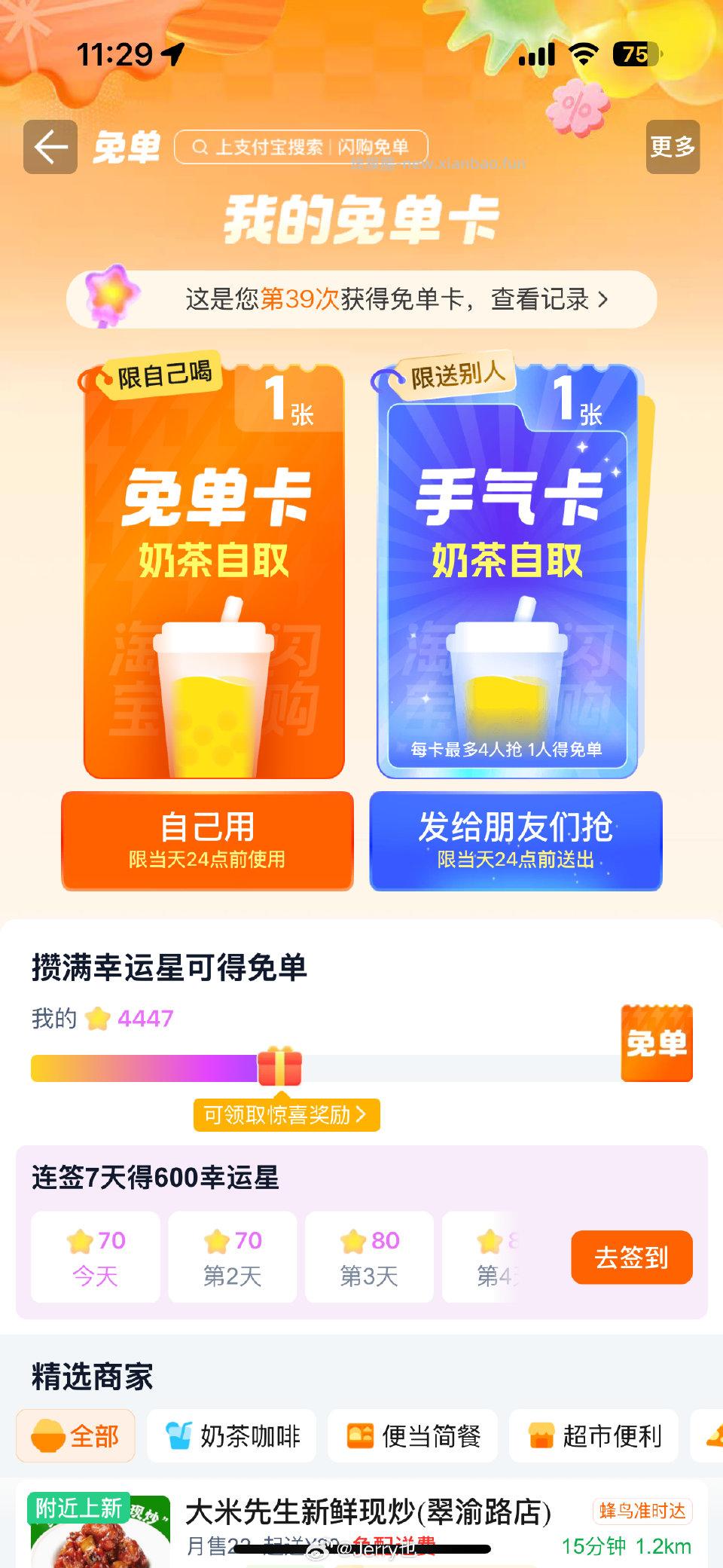The image size is (723, 1568).
Task: Open 更多 options at top right
Action: (x=673, y=148)
